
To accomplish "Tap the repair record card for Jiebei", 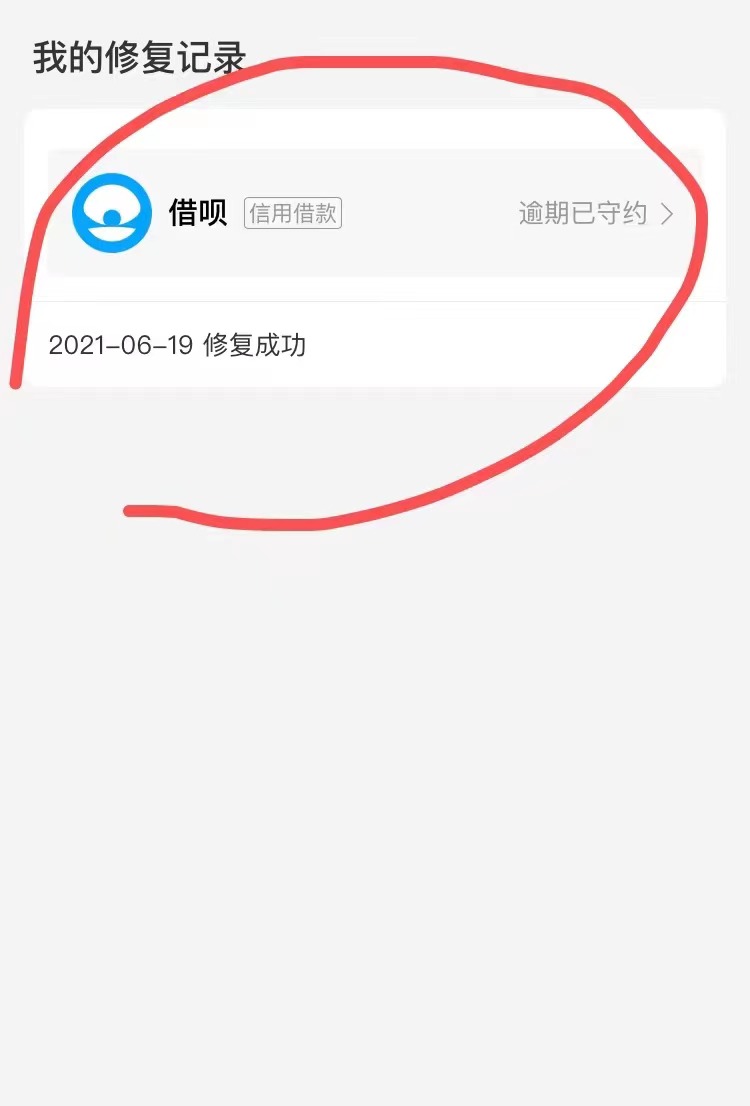I will click(375, 213).
